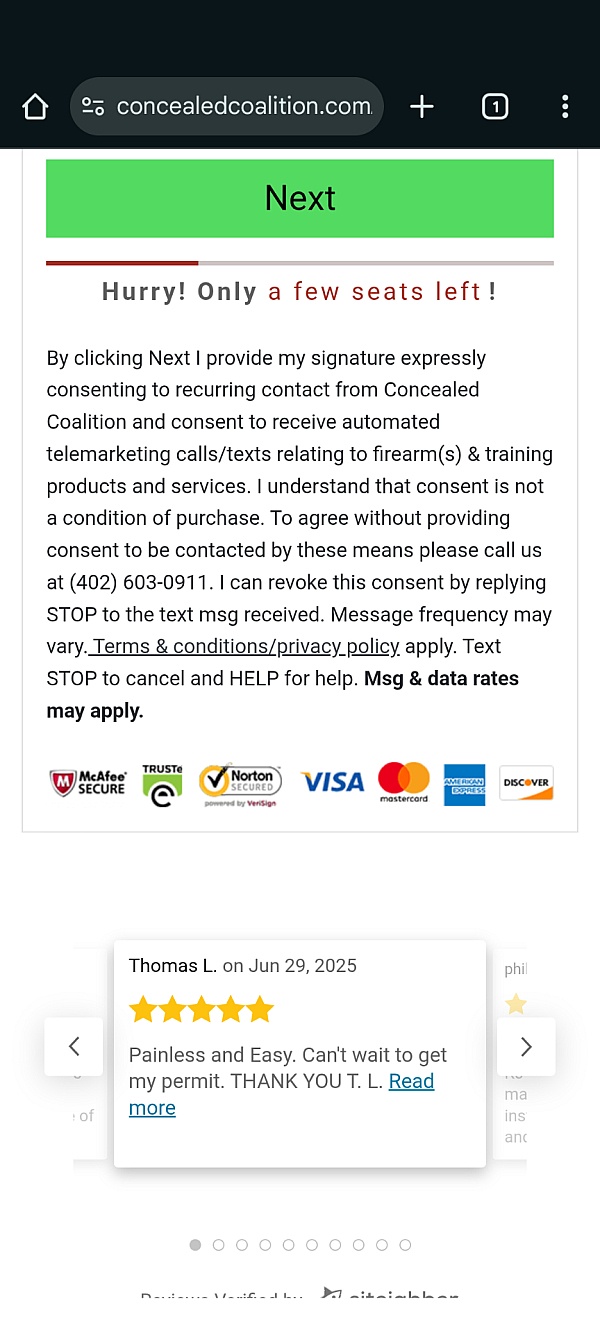The width and height of the screenshot is (600, 1333).
Task: Jump to the last review dot
Action: click(405, 1245)
